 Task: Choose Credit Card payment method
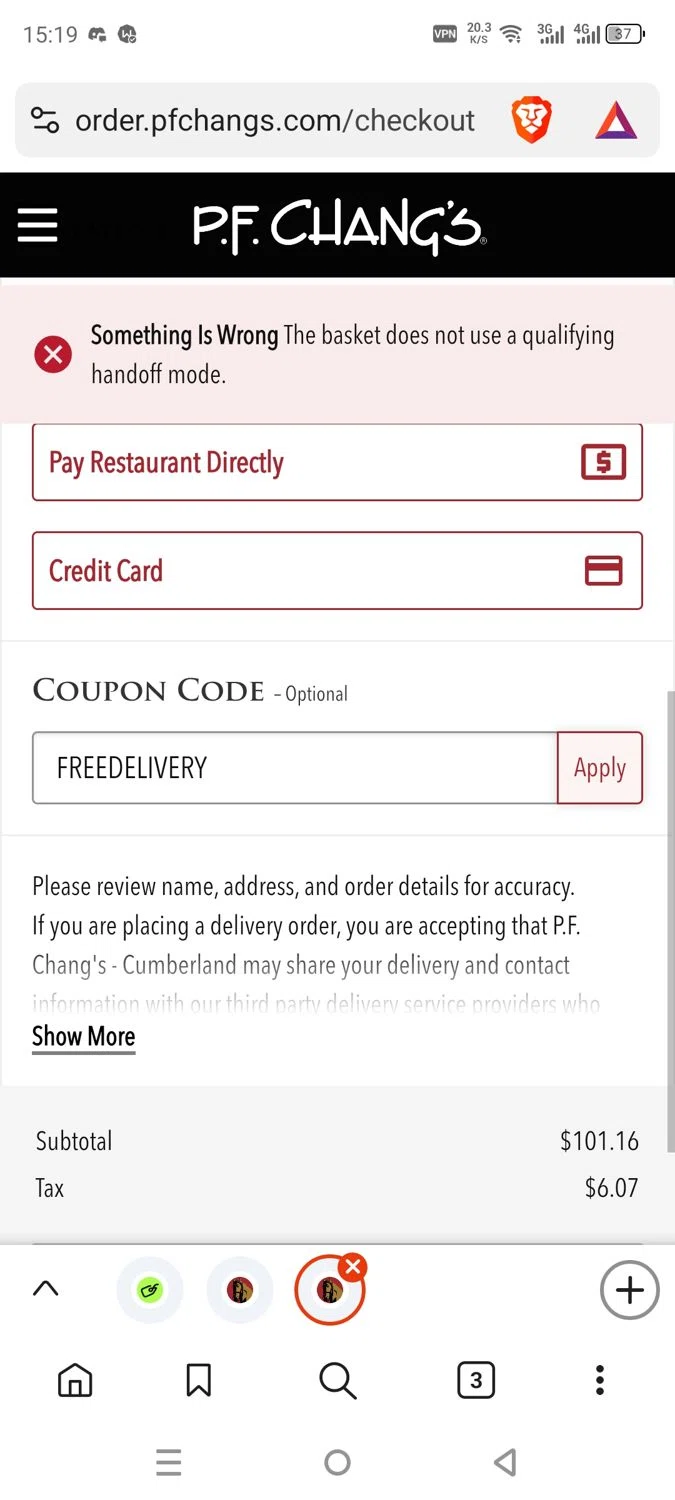pos(337,571)
